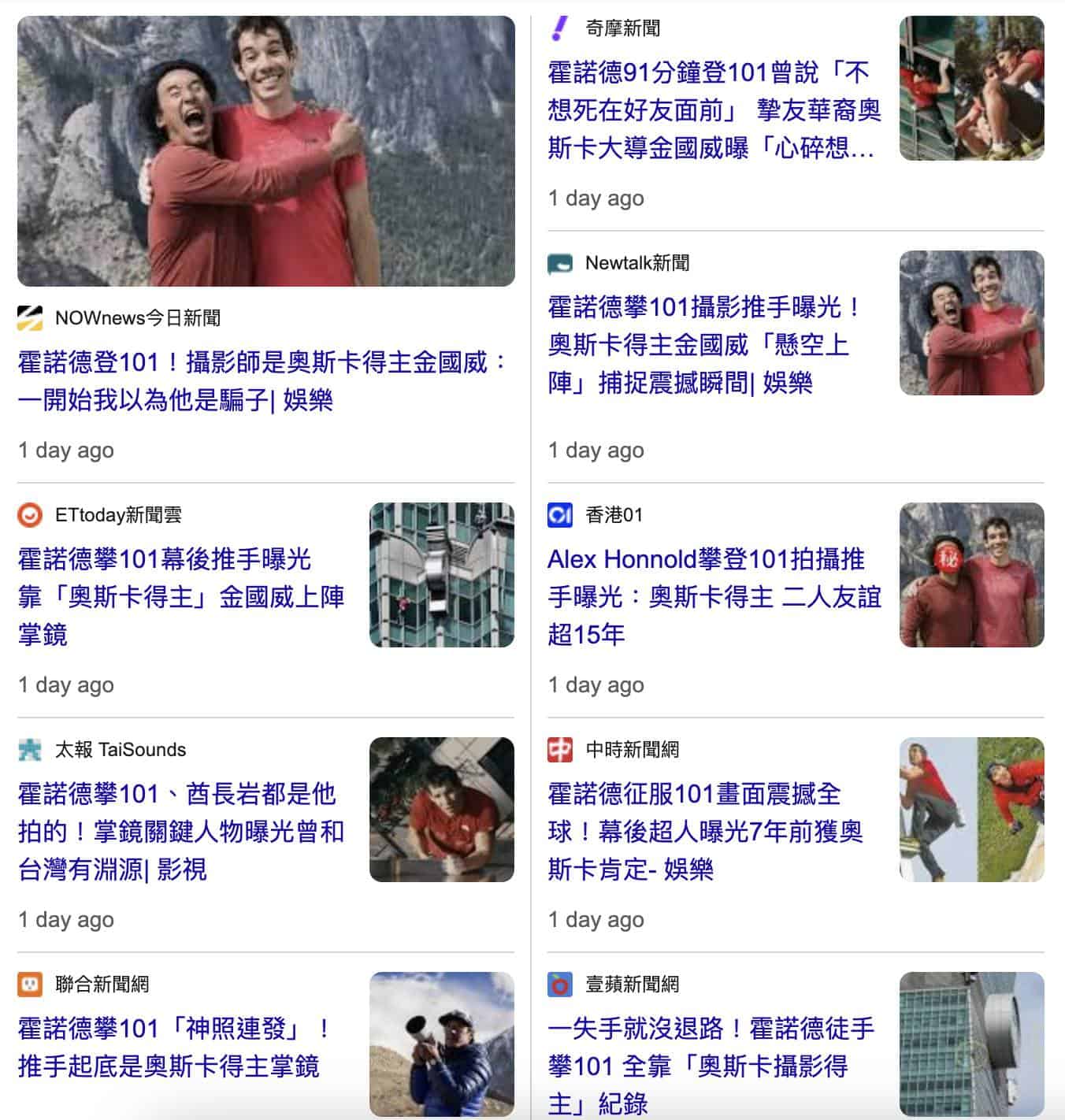
Task: Click the 聯合新聞網 publisher icon
Action: (x=28, y=985)
